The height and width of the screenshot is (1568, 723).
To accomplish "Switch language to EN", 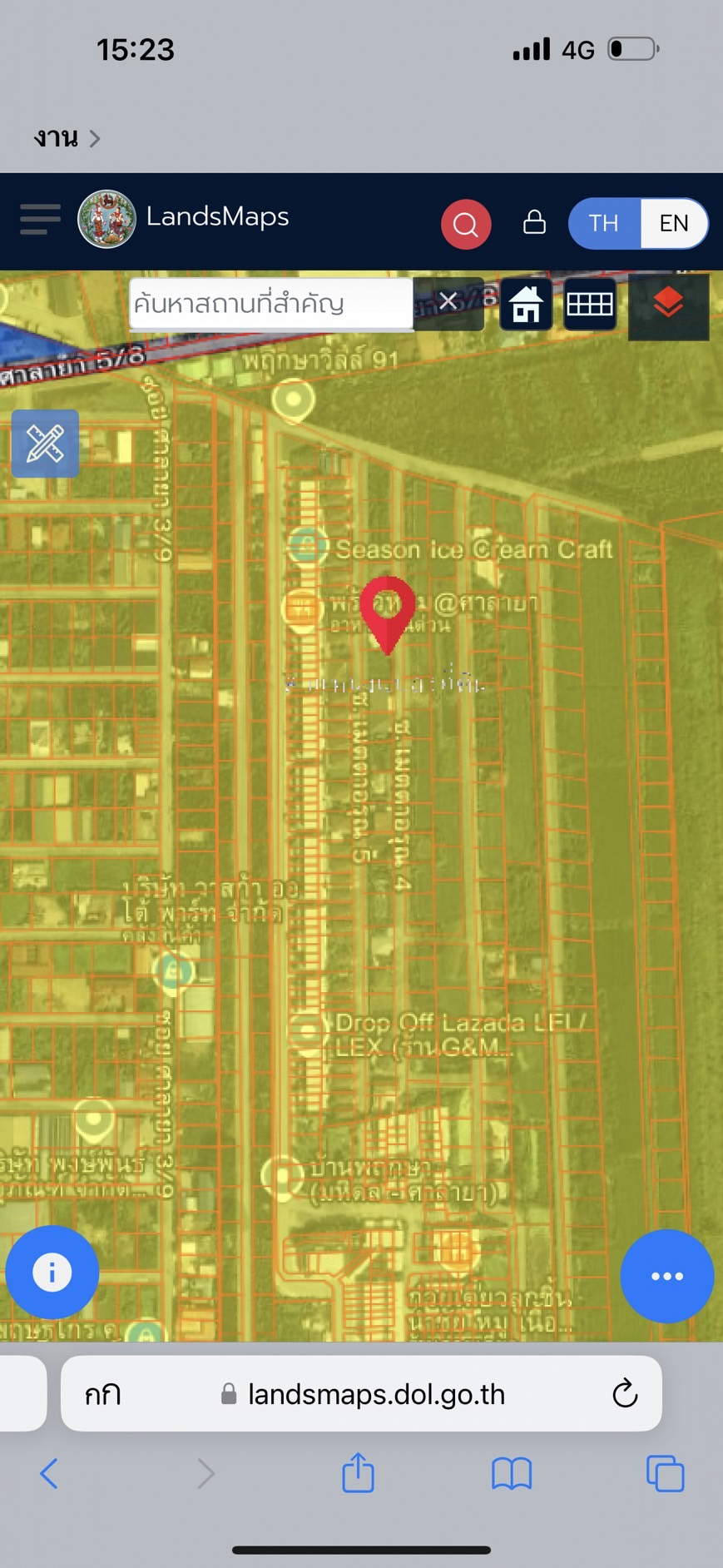I will pos(674,223).
